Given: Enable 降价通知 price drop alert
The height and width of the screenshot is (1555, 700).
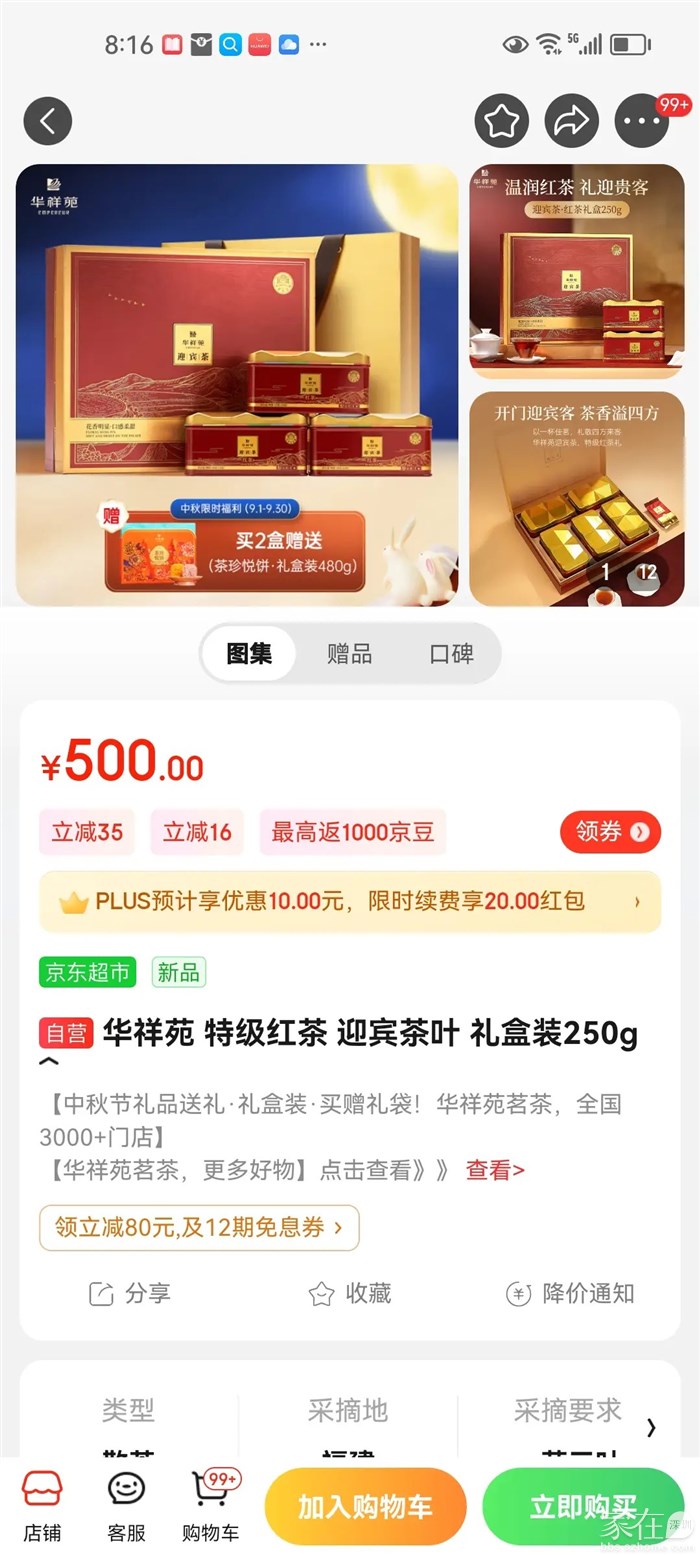Looking at the screenshot, I should [570, 1293].
